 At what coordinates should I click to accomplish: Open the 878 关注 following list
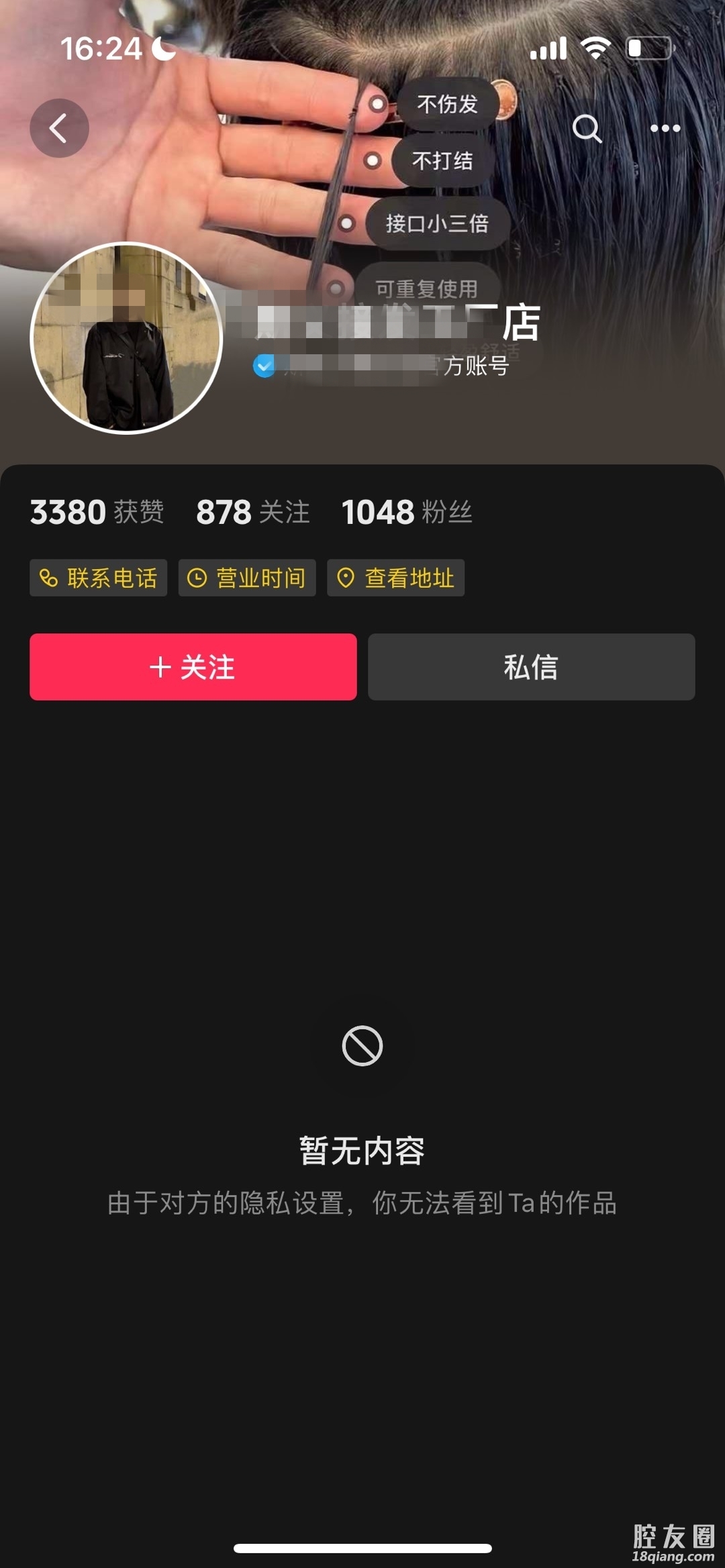(252, 512)
